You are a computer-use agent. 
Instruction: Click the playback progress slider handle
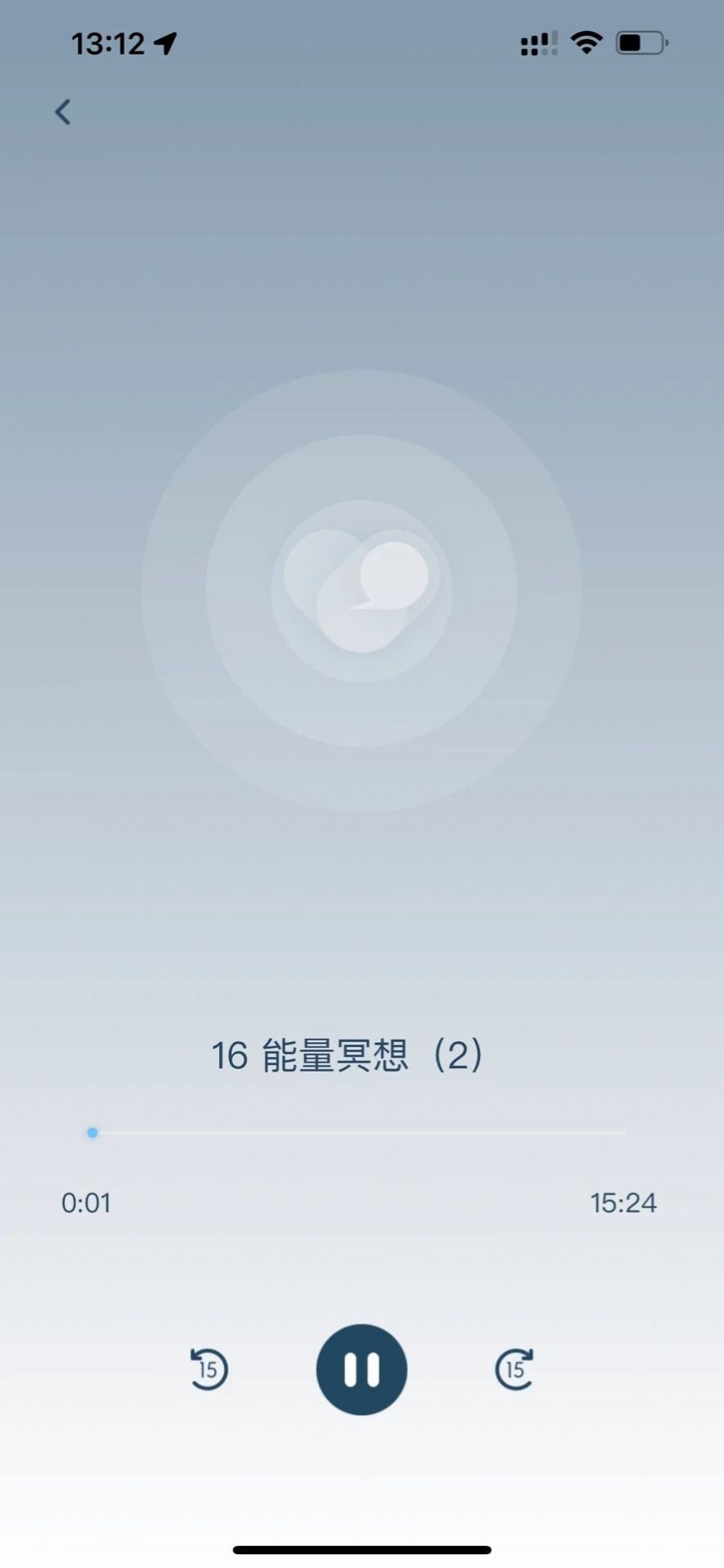point(92,1133)
